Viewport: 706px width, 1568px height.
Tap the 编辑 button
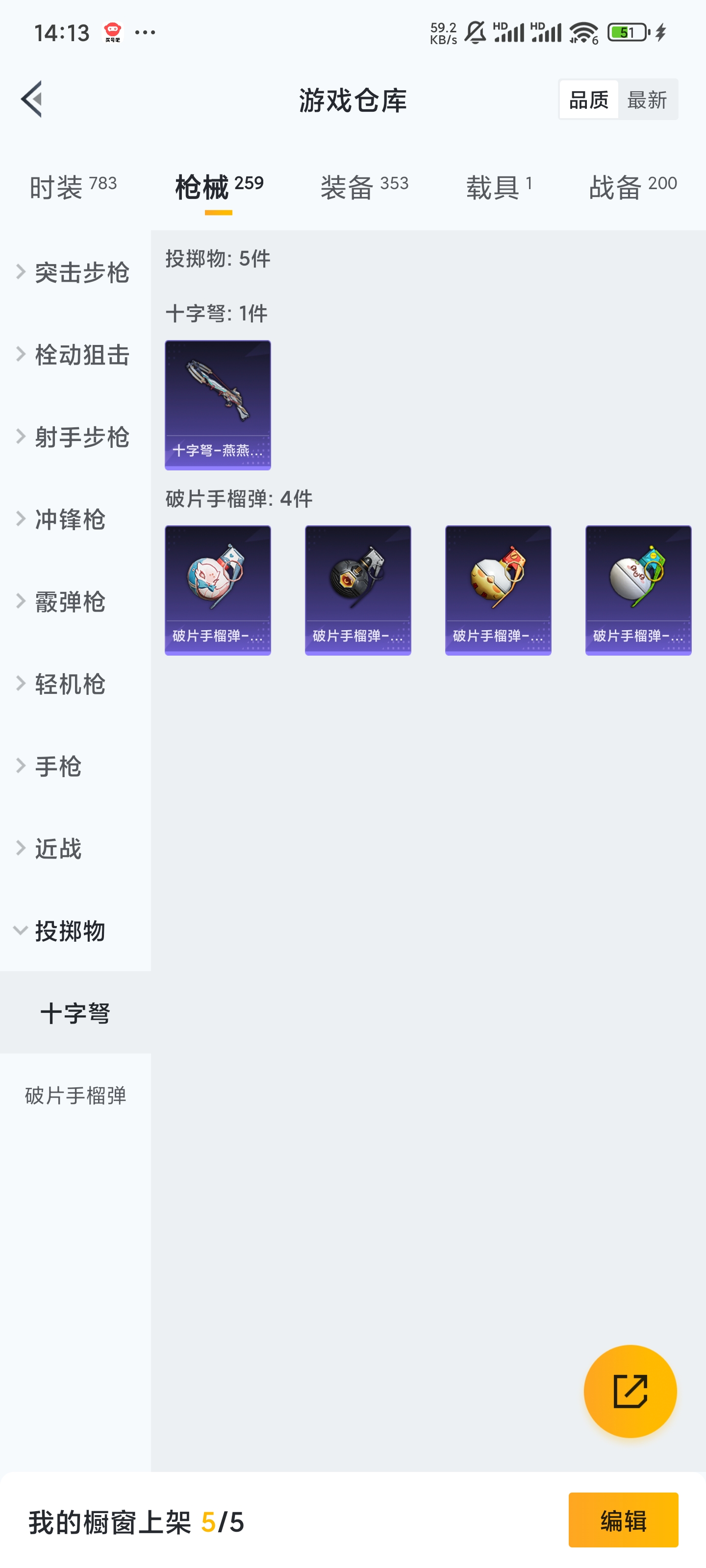(x=623, y=1520)
